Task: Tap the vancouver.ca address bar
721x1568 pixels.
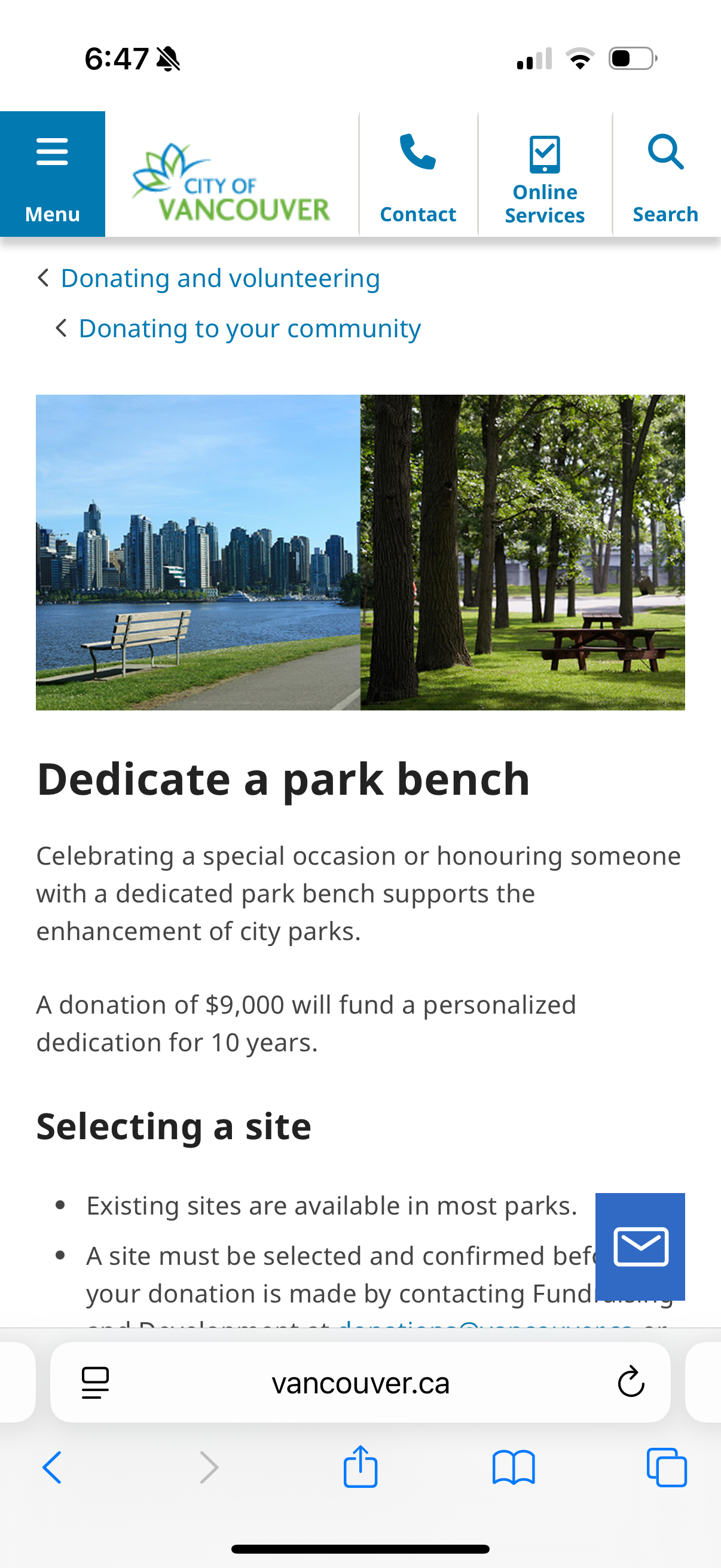Action: tap(360, 1383)
